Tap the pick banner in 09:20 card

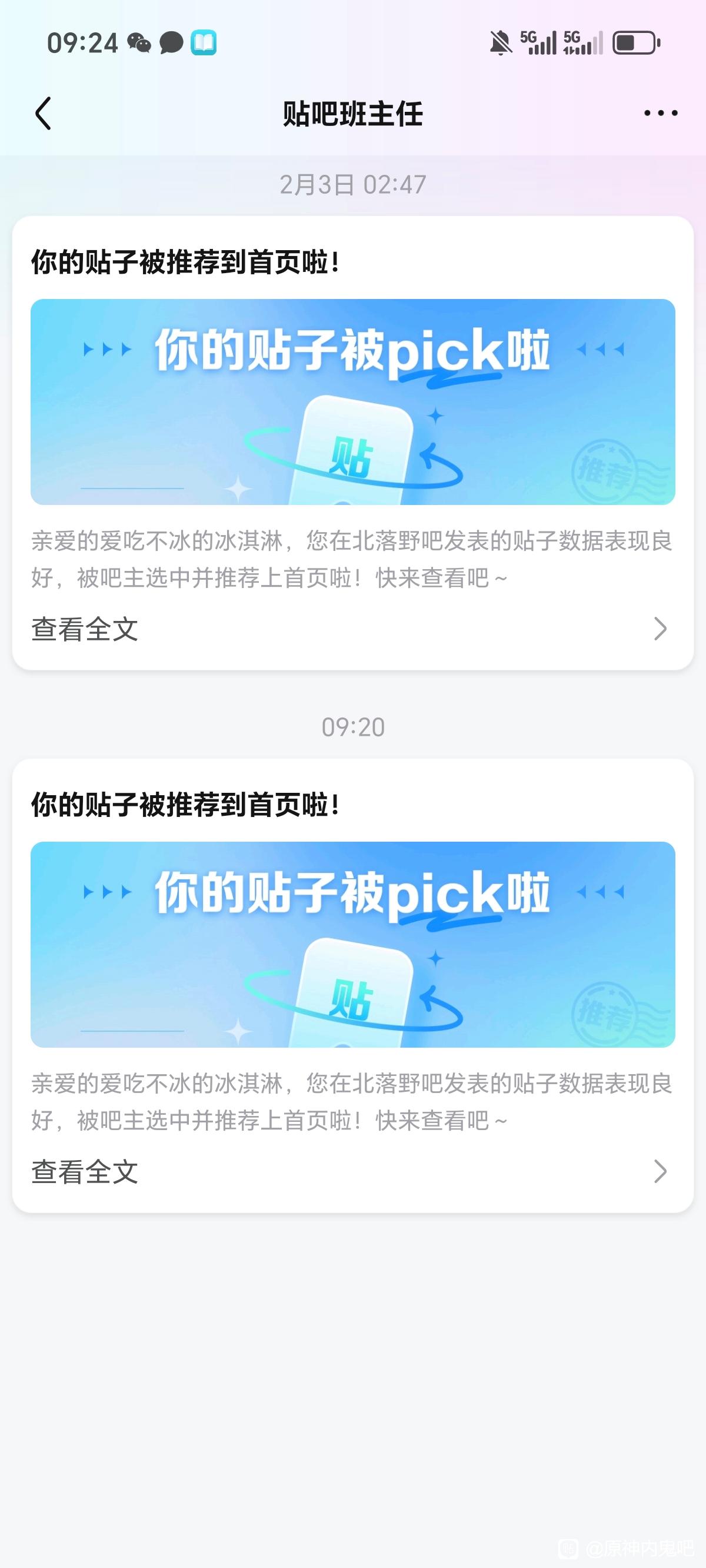353,944
